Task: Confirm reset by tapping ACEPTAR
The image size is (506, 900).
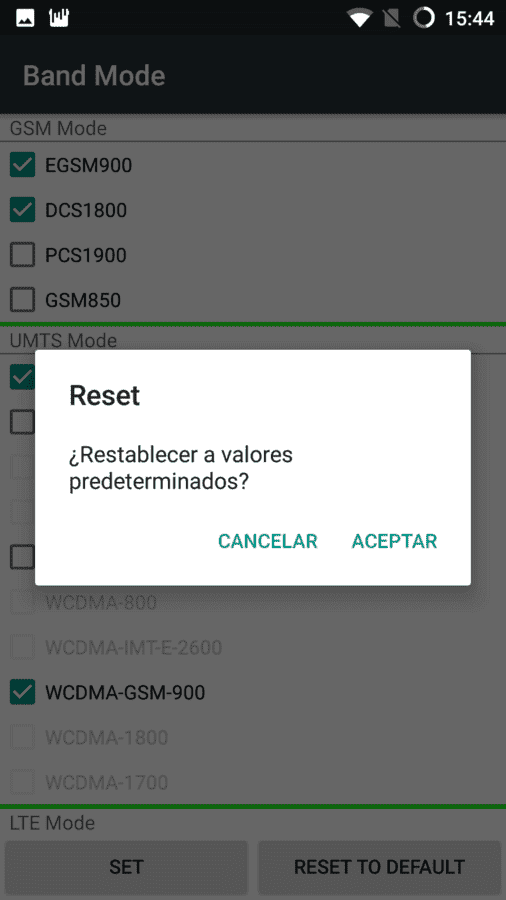Action: 394,541
